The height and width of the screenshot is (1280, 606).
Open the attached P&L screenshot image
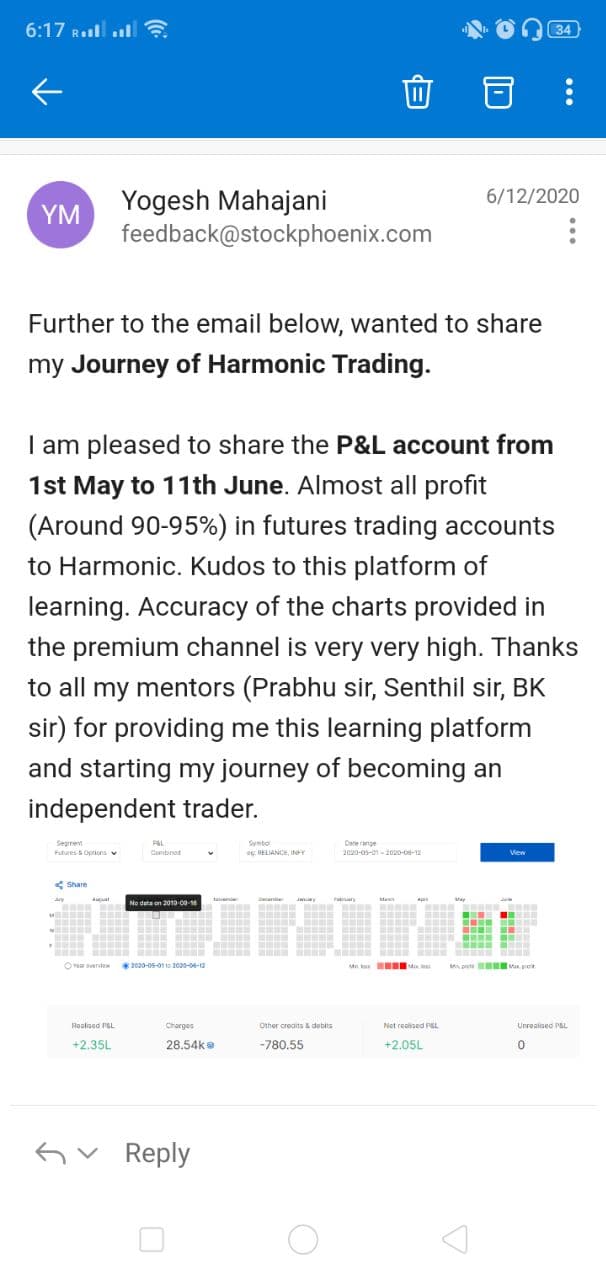pyautogui.click(x=303, y=945)
